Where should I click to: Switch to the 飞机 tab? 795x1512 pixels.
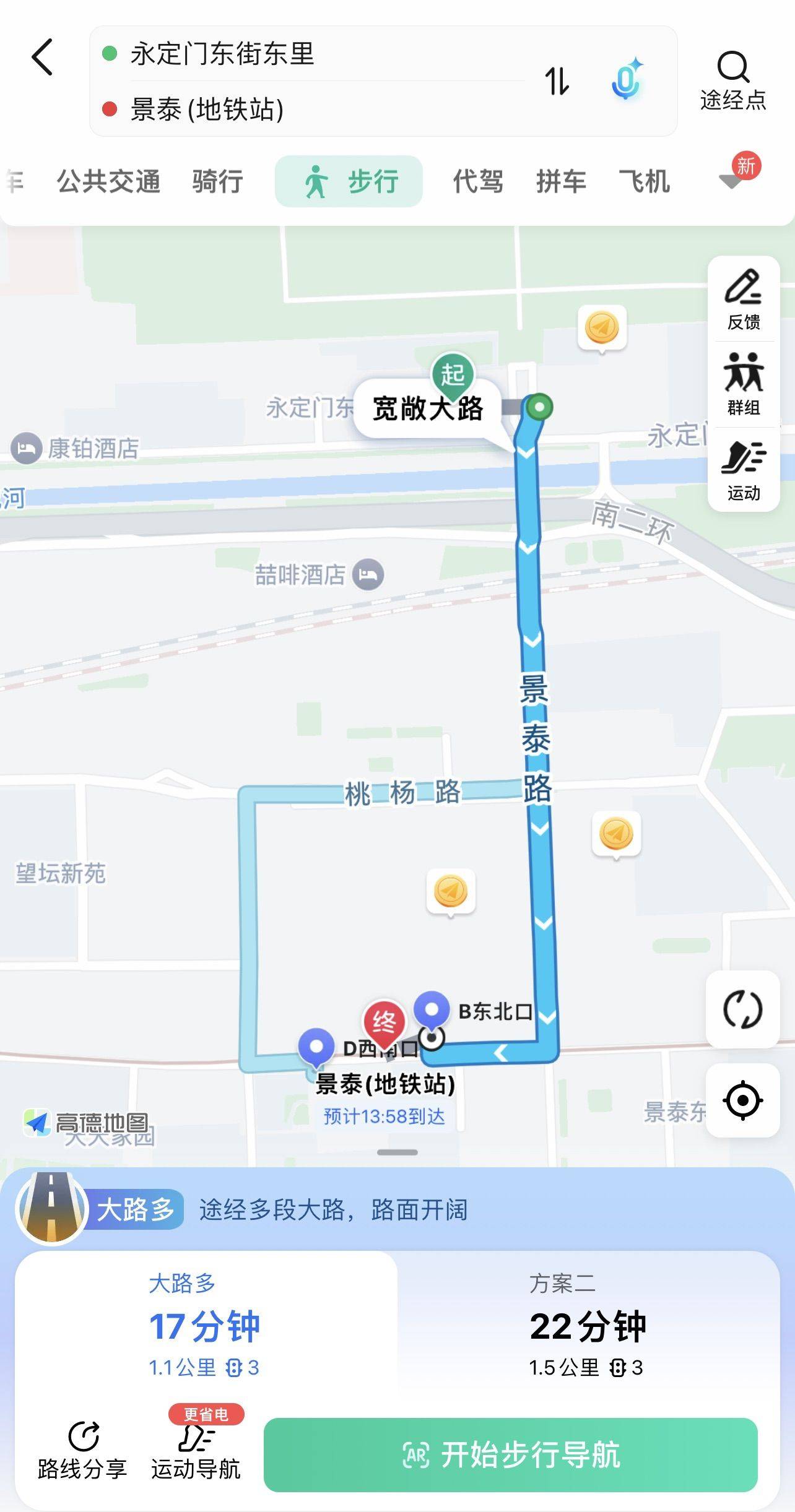tap(645, 181)
